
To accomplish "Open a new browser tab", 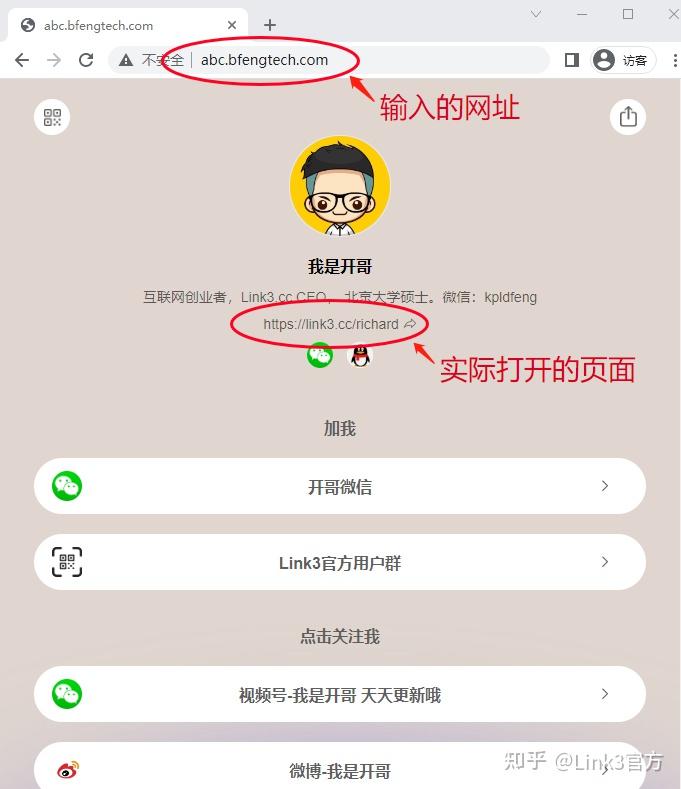I will pos(270,25).
